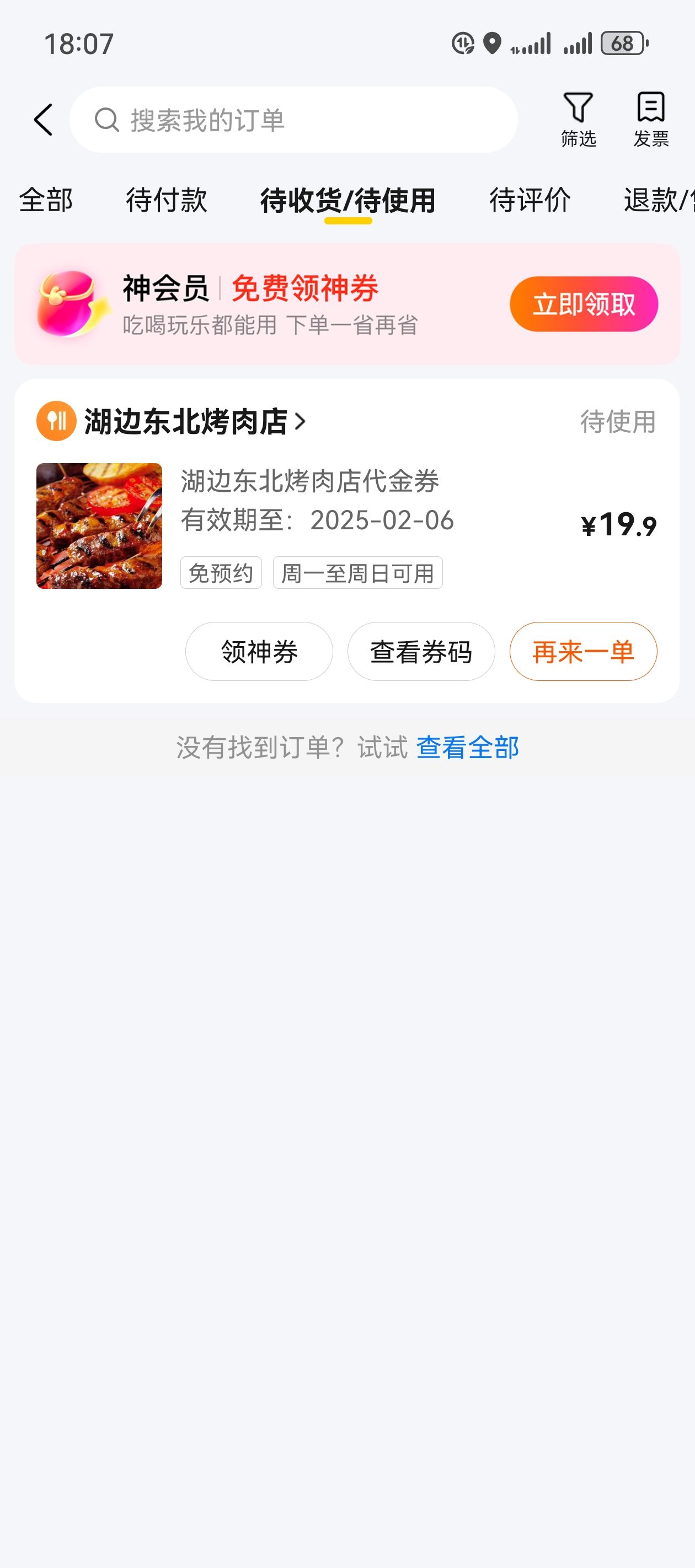View the voucher code via 查看券码
The width and height of the screenshot is (695, 1568).
(x=421, y=651)
